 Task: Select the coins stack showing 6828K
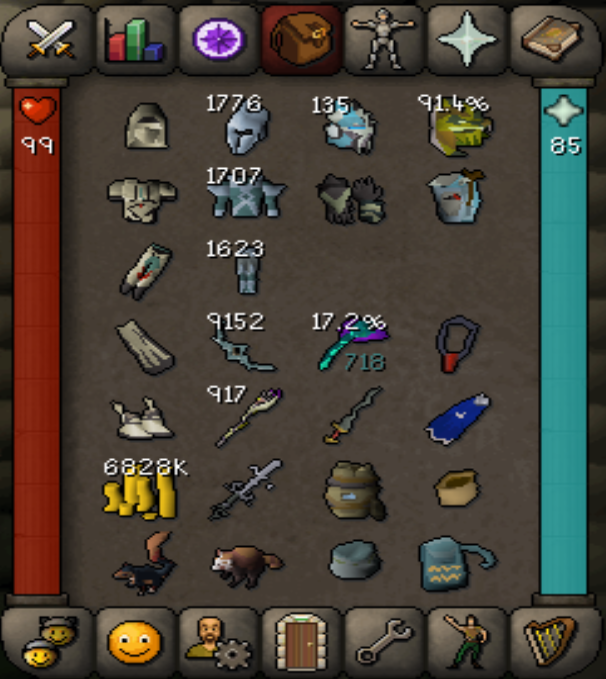(x=135, y=492)
